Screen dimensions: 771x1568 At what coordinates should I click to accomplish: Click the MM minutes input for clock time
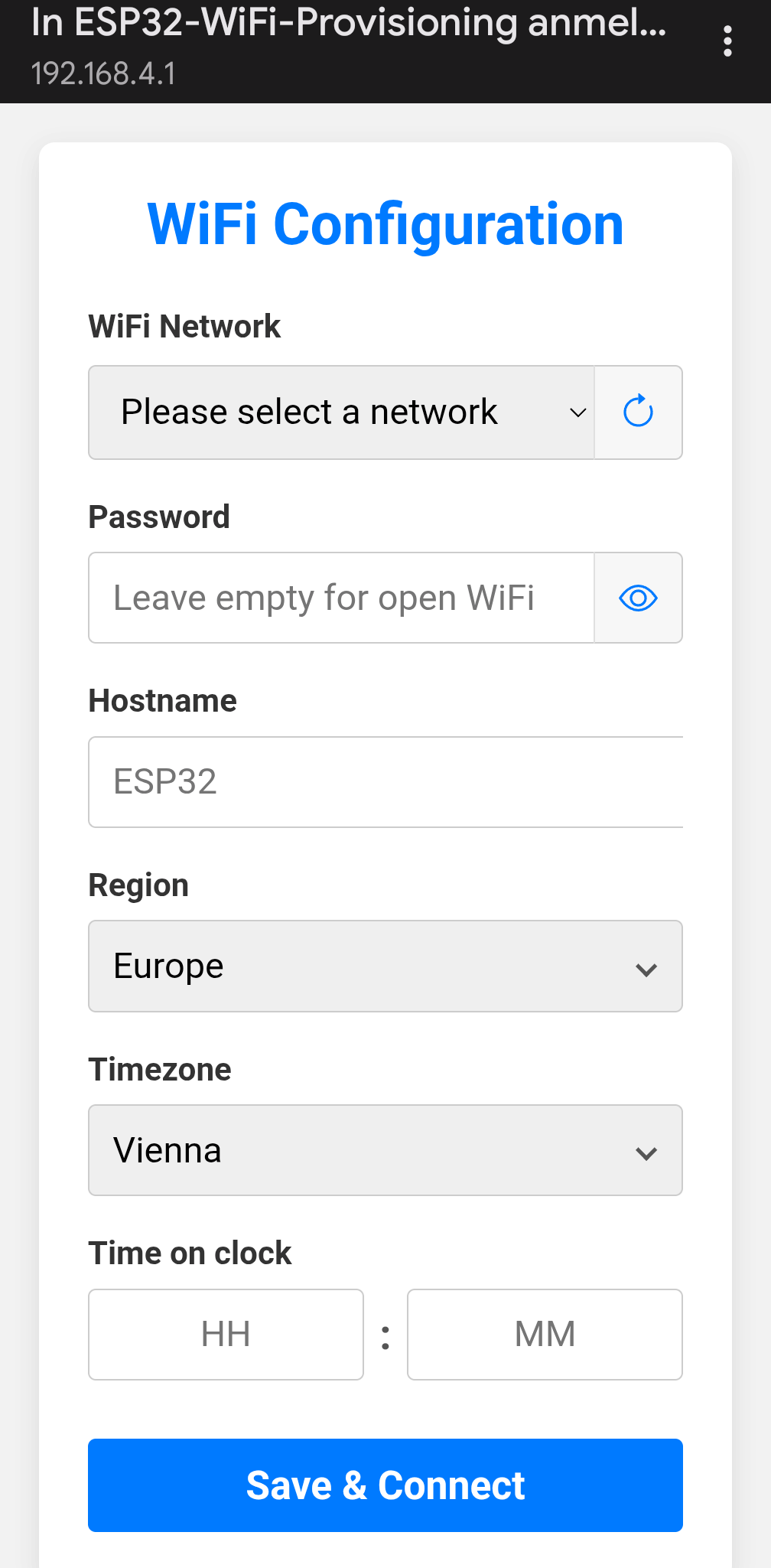coord(545,1334)
